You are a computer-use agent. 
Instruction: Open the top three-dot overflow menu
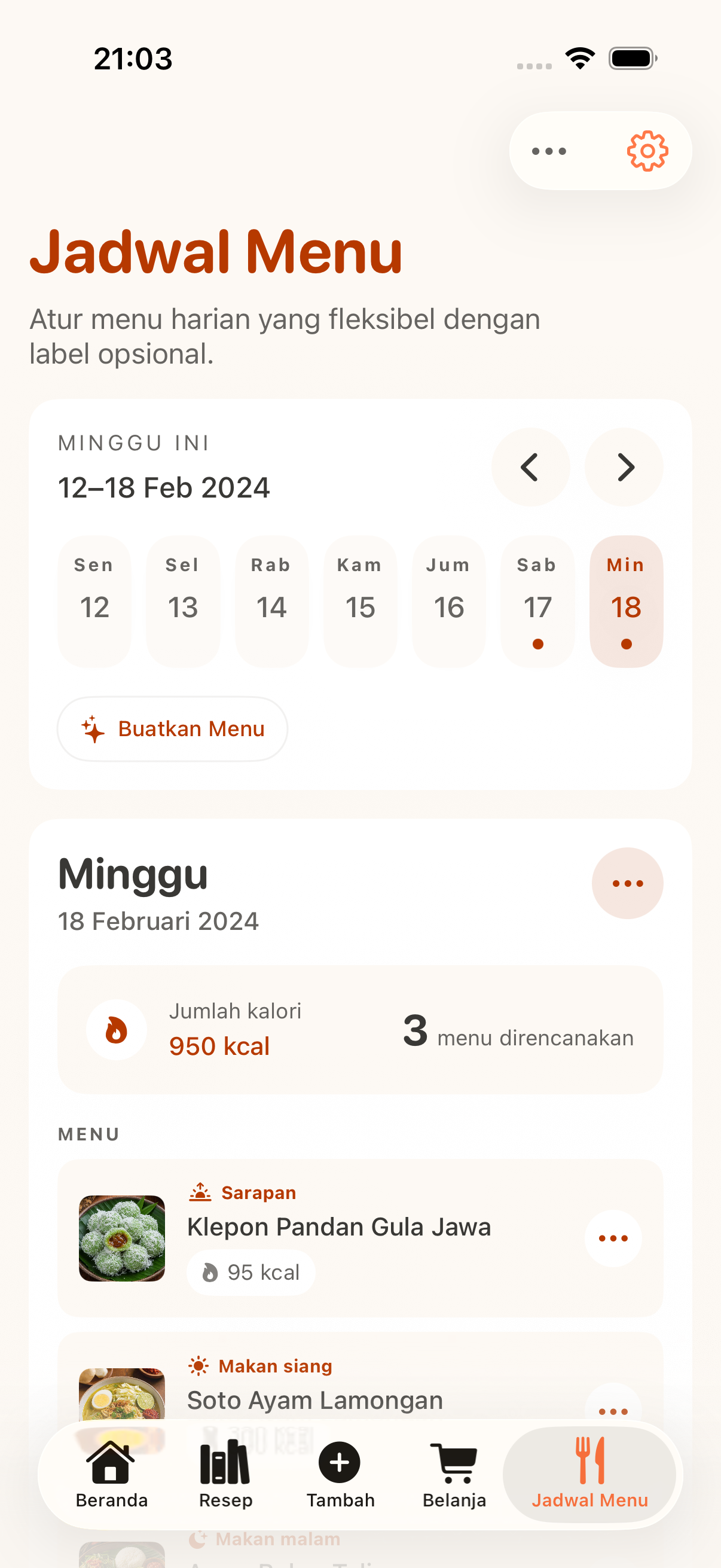tap(549, 151)
